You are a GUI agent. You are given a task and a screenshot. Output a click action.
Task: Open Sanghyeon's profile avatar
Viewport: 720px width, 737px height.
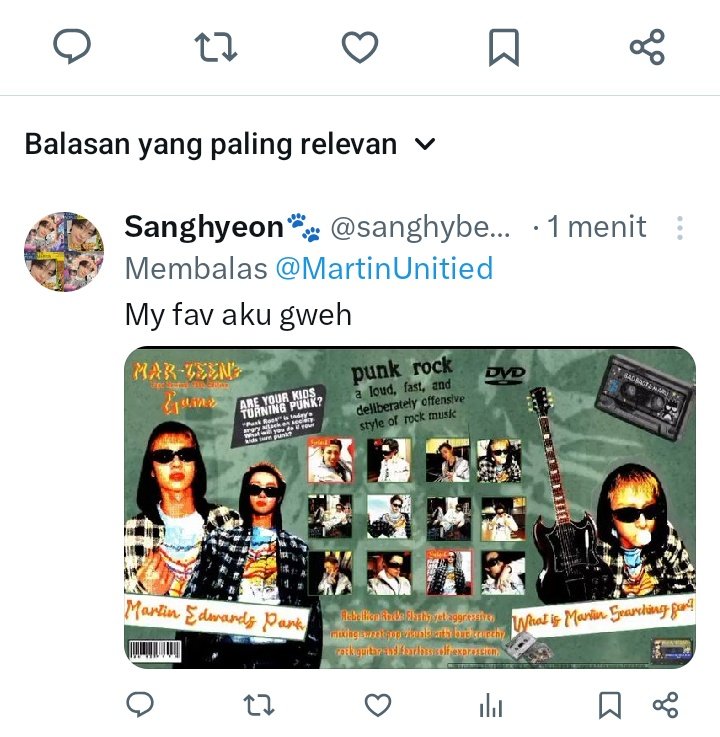point(64,252)
